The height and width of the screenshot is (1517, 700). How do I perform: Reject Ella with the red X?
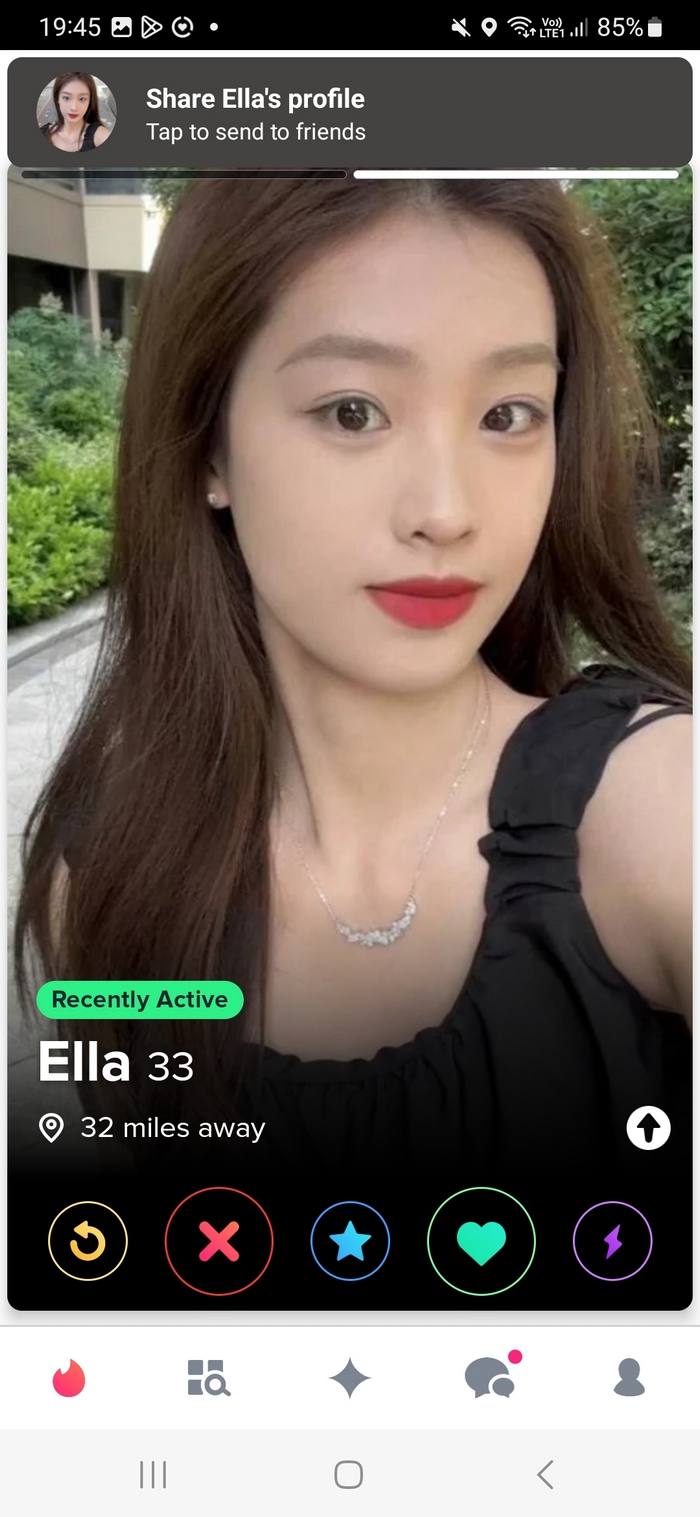[219, 1242]
